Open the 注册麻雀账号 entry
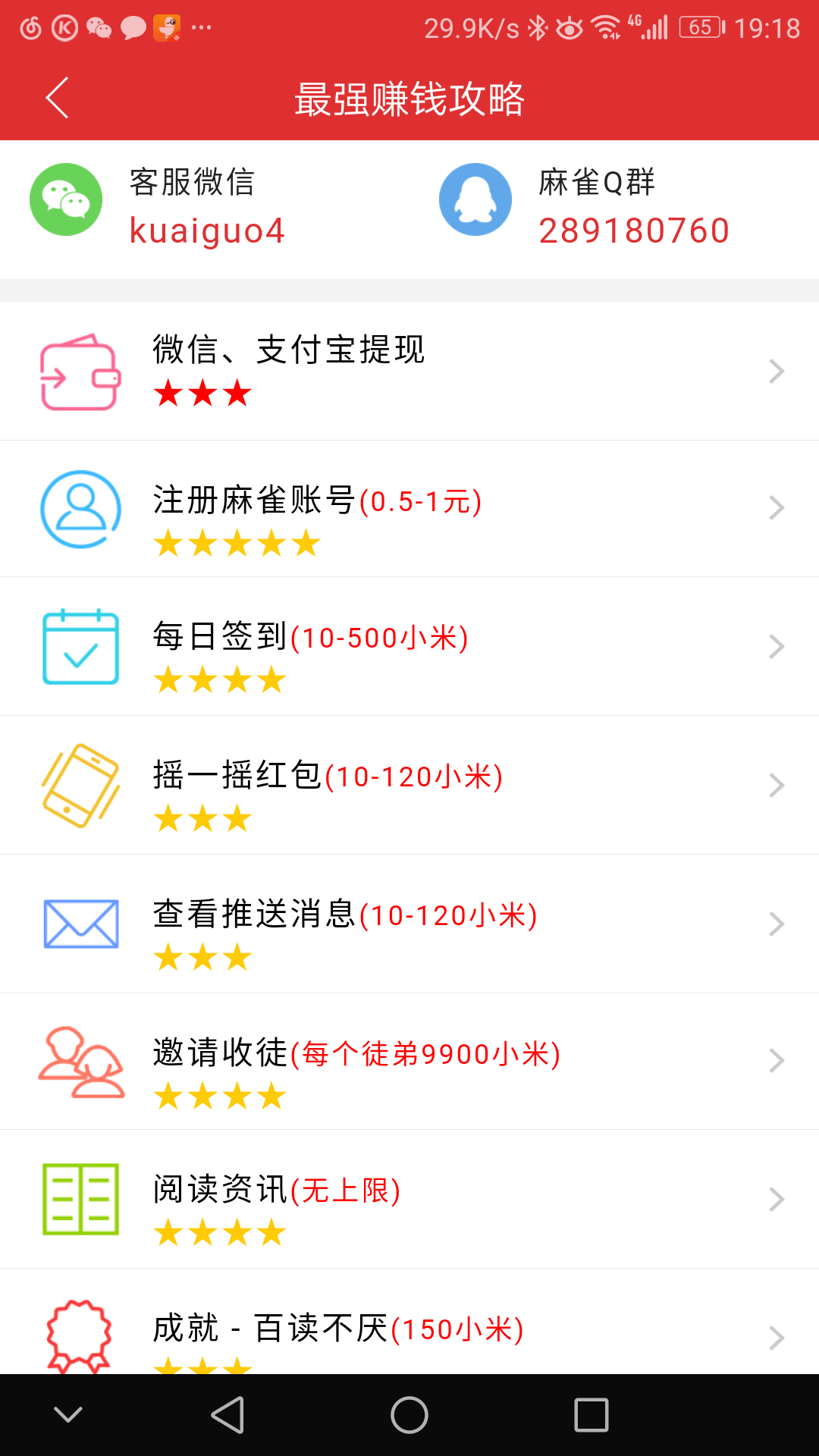 (409, 509)
